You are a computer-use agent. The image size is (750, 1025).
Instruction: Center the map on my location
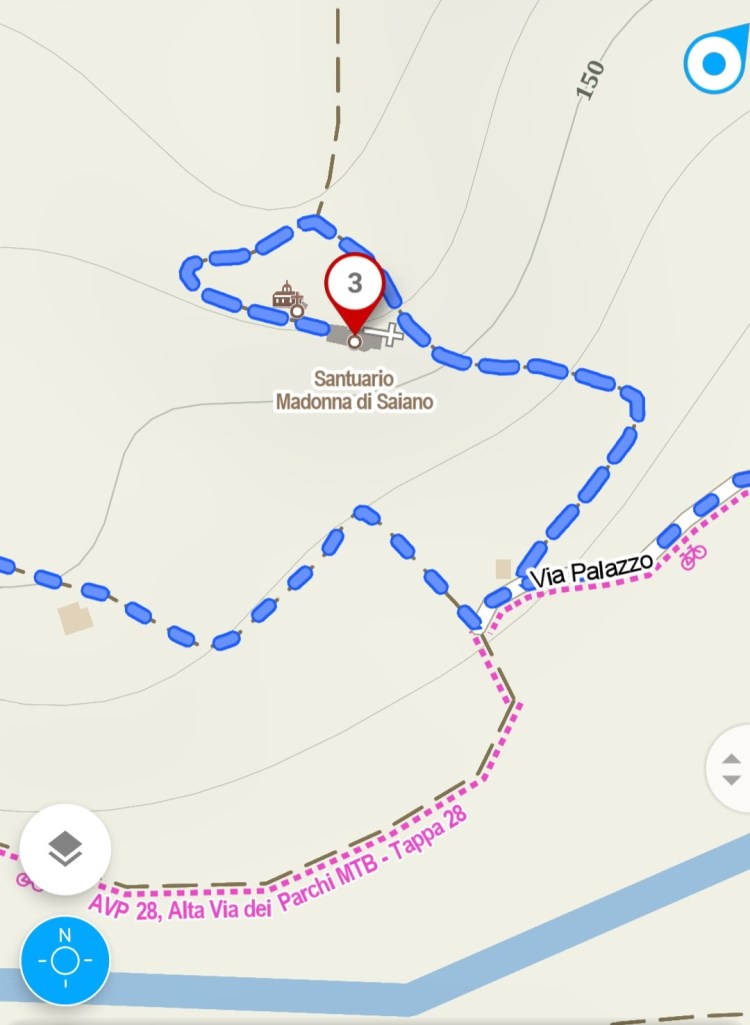[65, 961]
